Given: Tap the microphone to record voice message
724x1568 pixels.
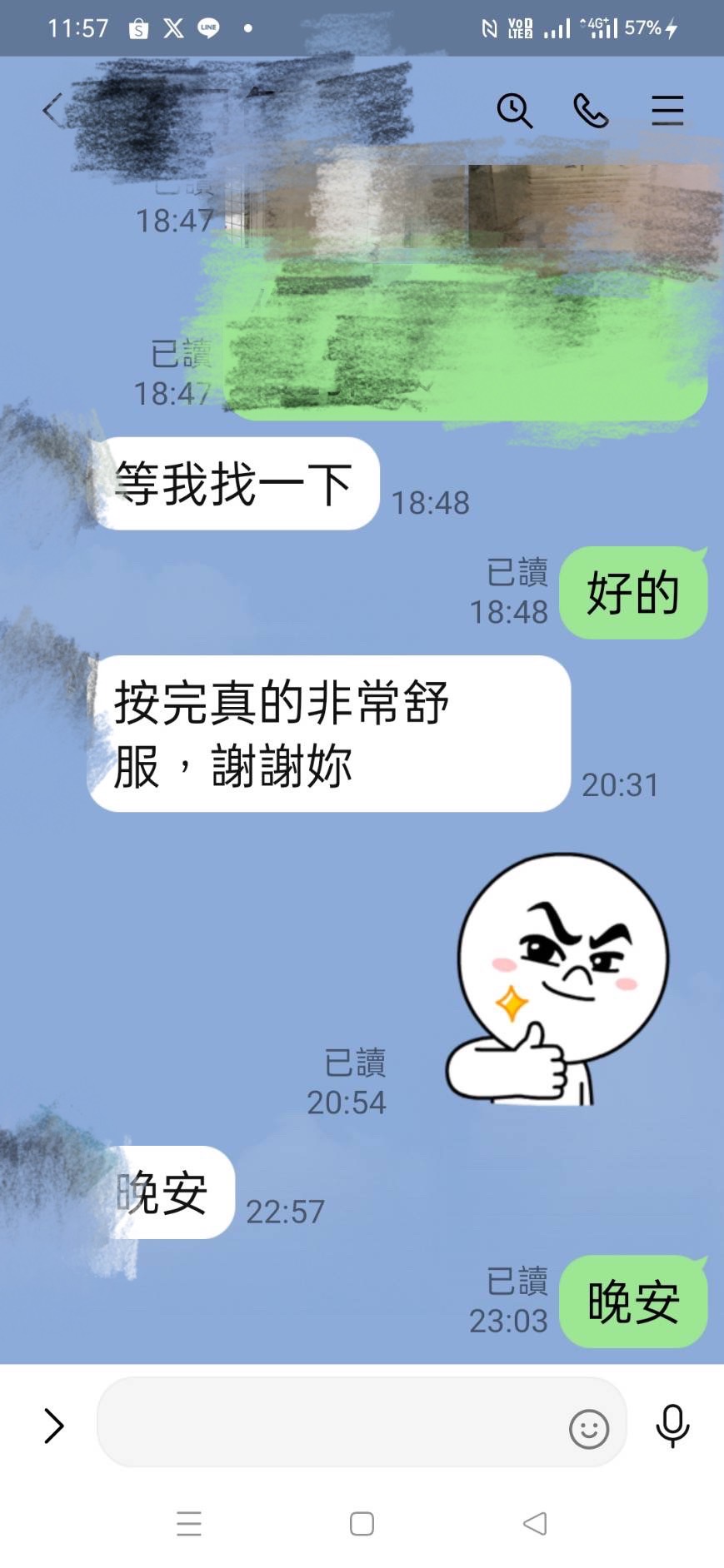Looking at the screenshot, I should click(x=672, y=1424).
